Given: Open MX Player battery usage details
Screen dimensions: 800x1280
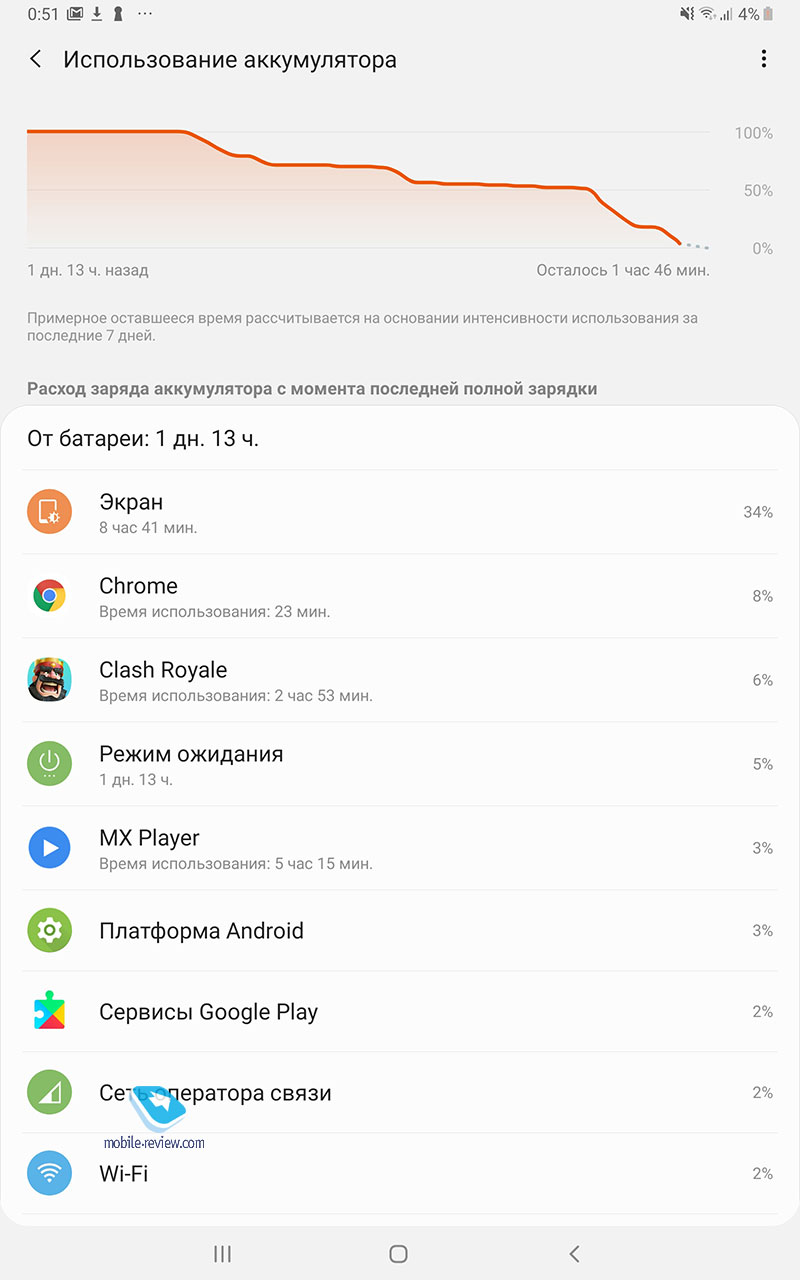Looking at the screenshot, I should coord(400,848).
